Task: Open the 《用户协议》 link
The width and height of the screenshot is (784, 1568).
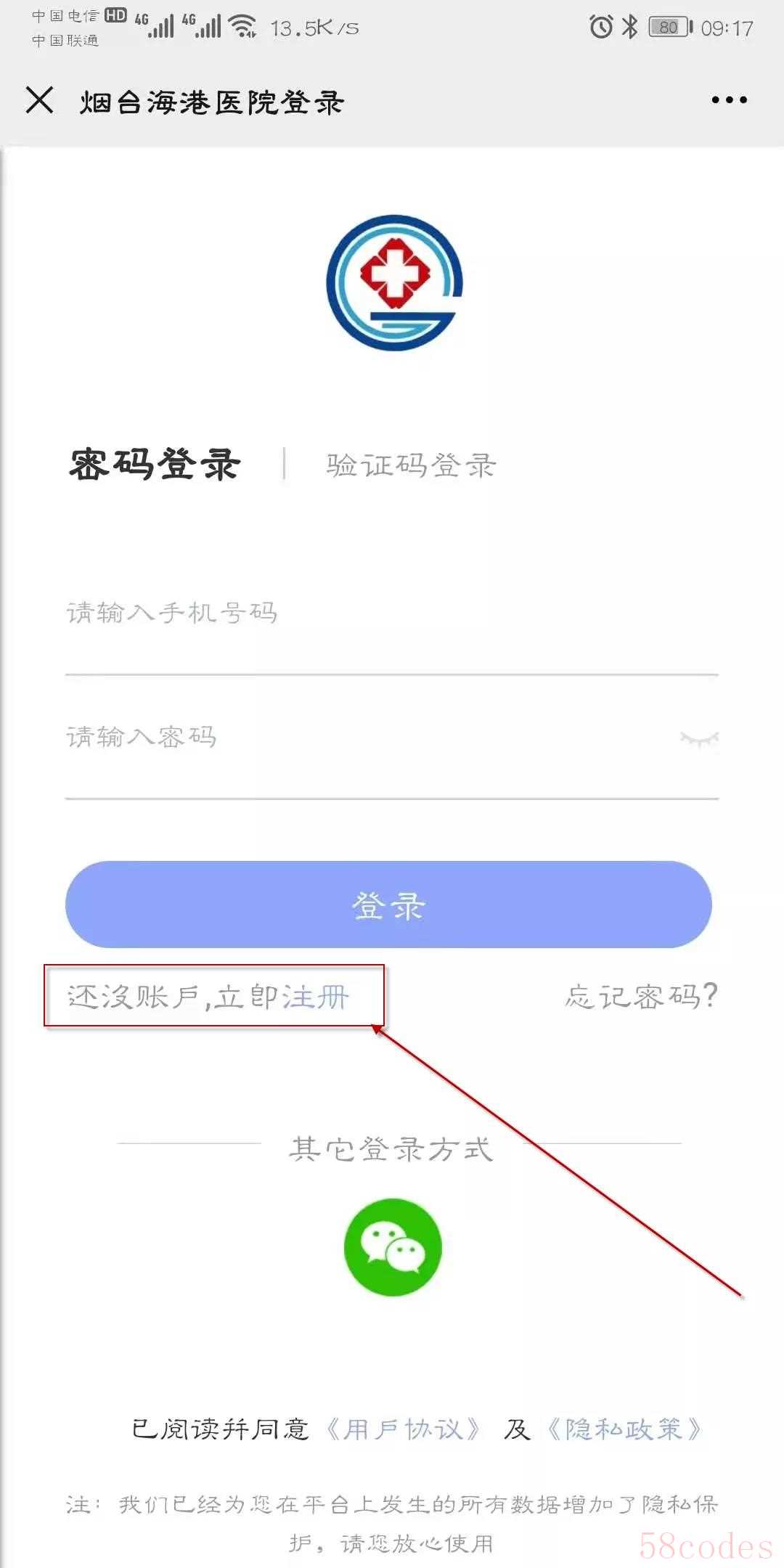Action: tap(403, 1429)
